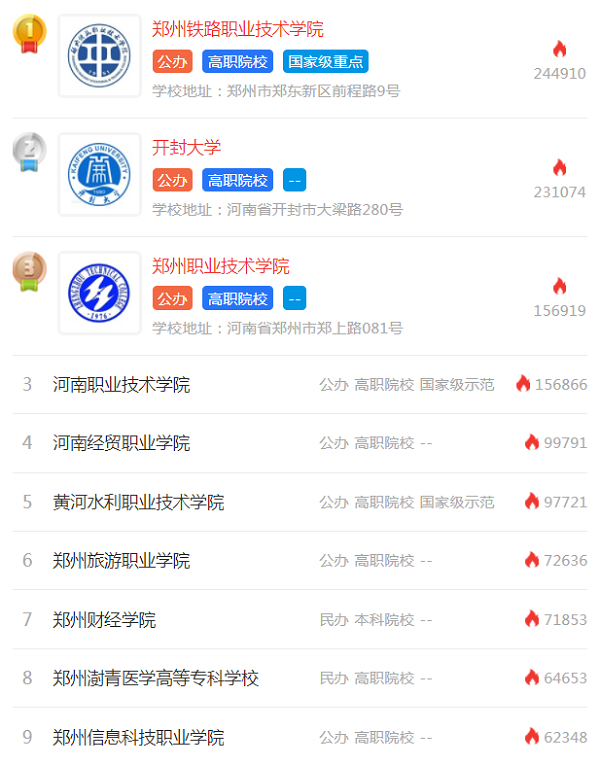600x765 pixels.
Task: View 黄河水利职业技术学院 details
Action: tap(139, 502)
